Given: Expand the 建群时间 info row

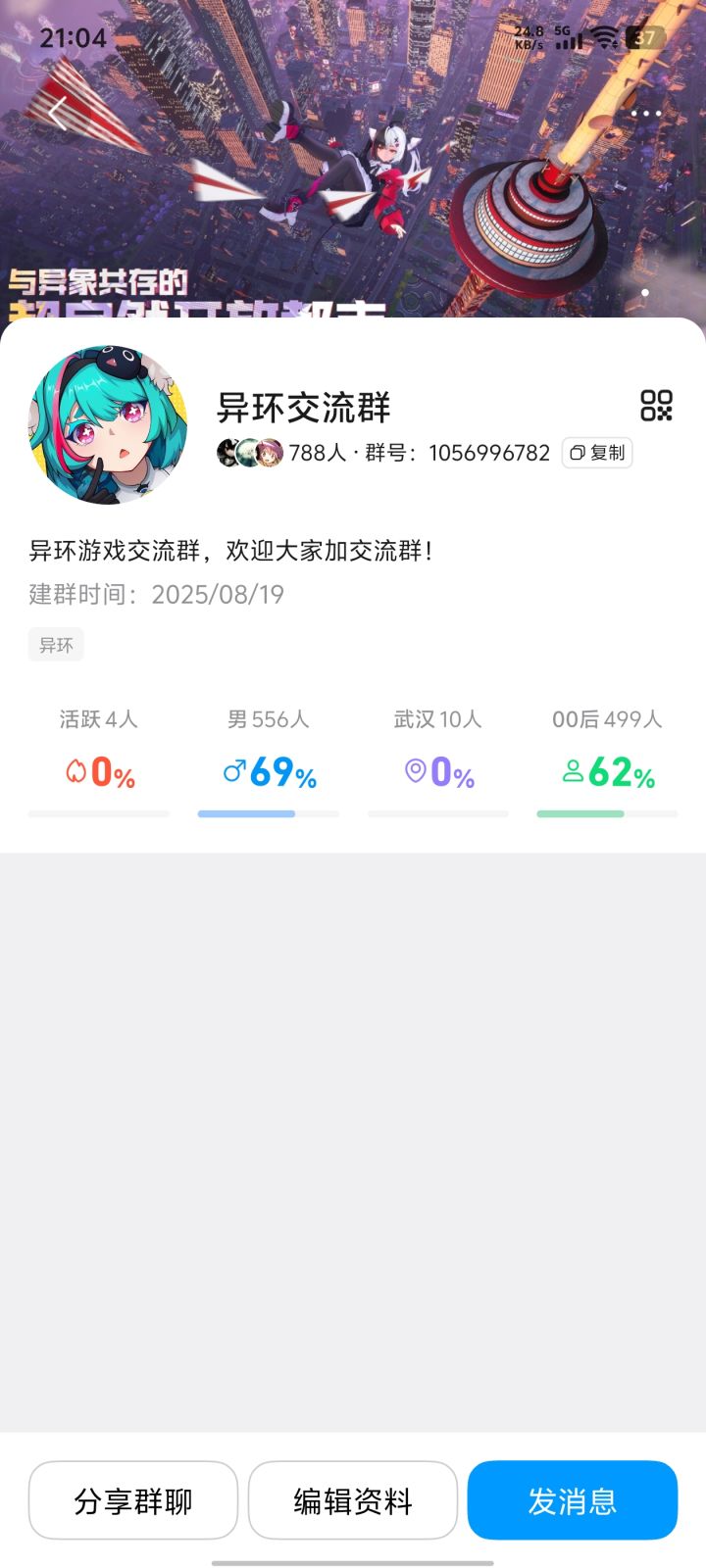Looking at the screenshot, I should tap(155, 594).
